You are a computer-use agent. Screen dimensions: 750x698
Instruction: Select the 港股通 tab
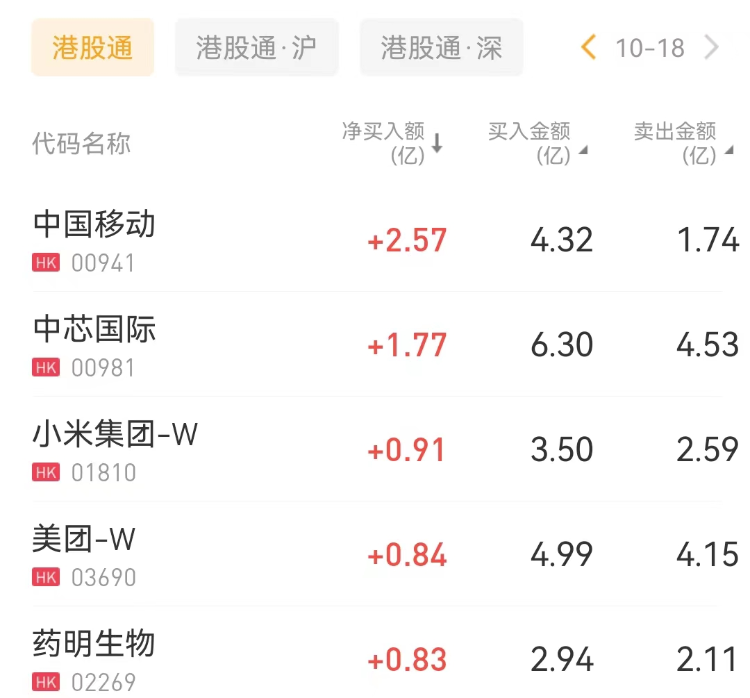pos(93,47)
